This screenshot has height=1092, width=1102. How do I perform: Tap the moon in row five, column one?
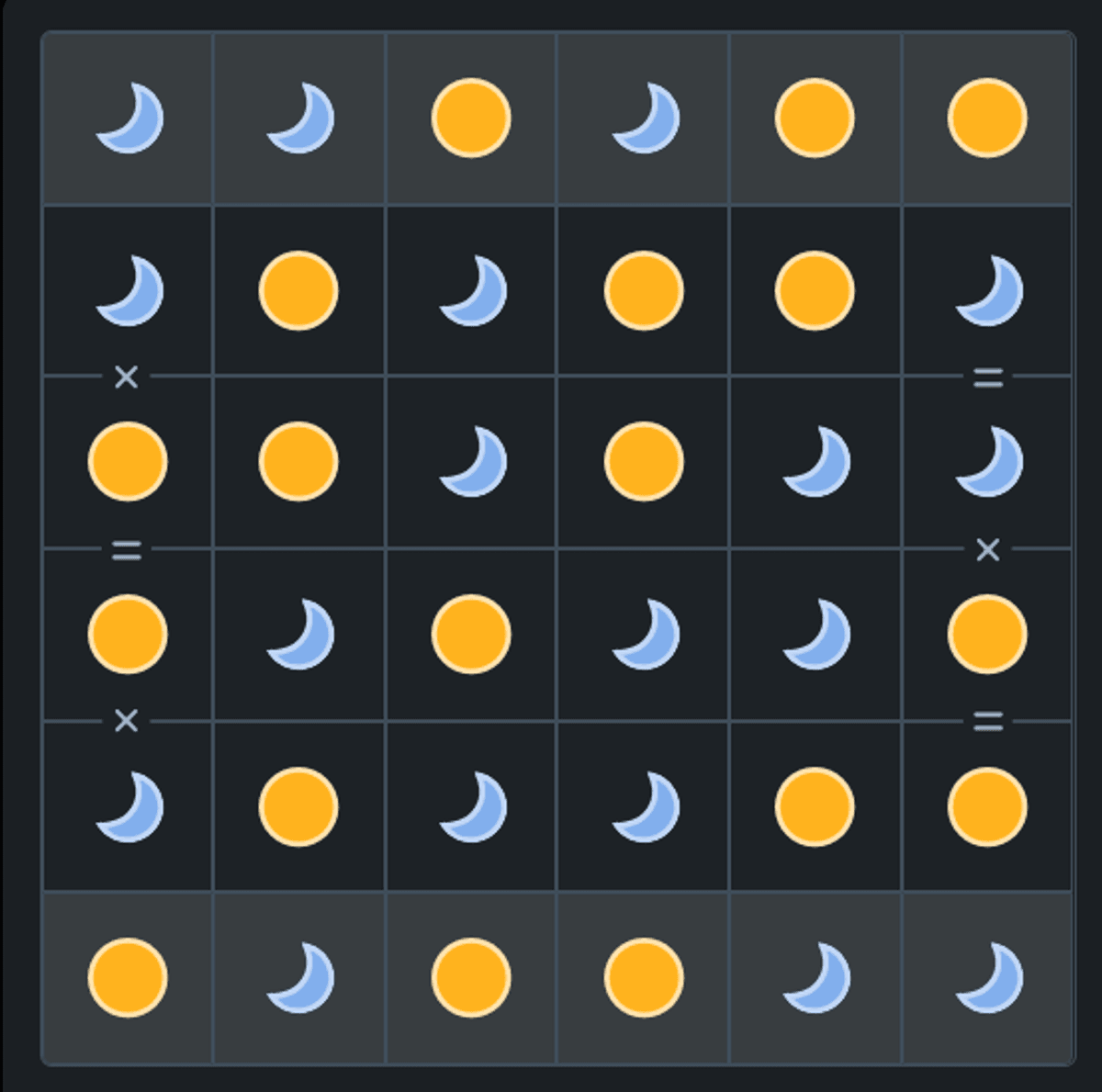(129, 806)
